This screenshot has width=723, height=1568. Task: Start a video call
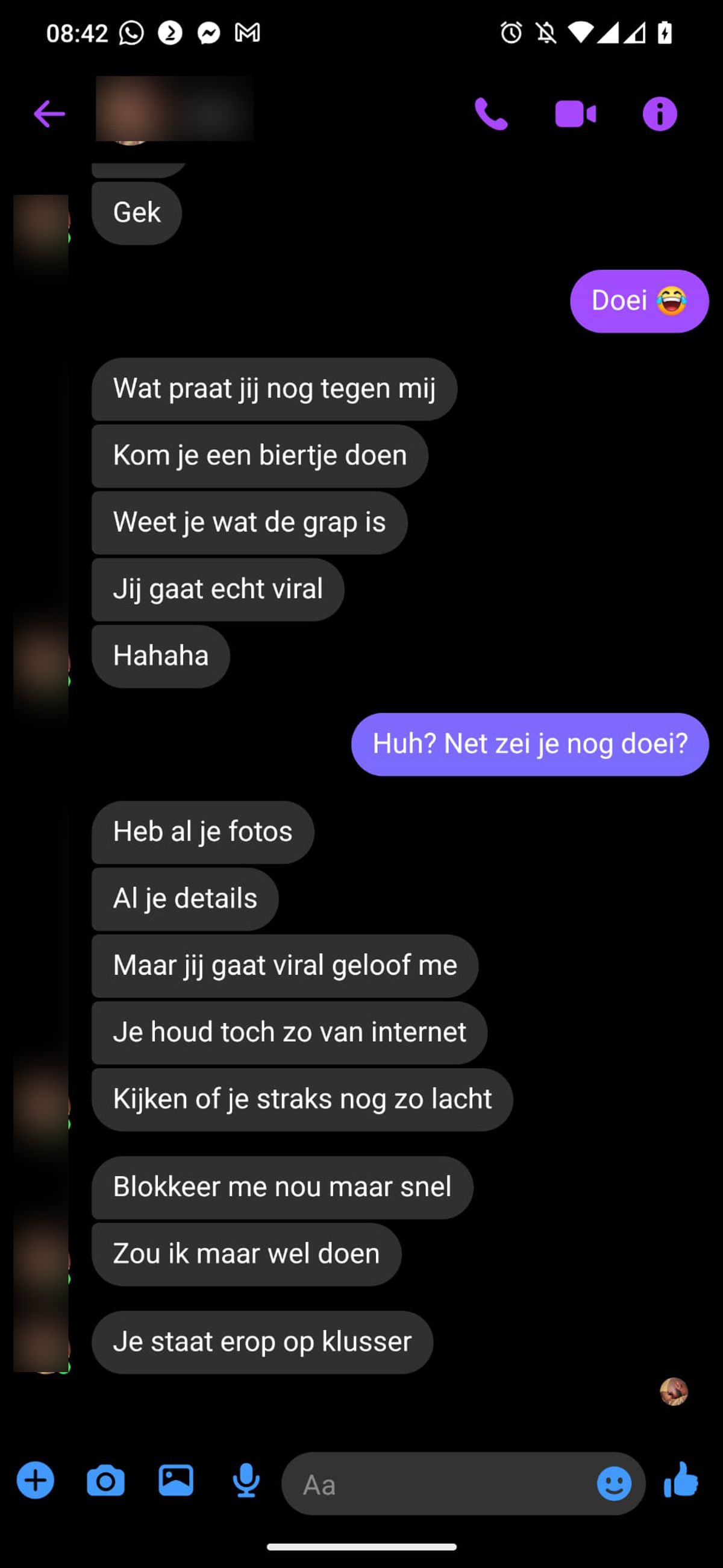click(575, 114)
